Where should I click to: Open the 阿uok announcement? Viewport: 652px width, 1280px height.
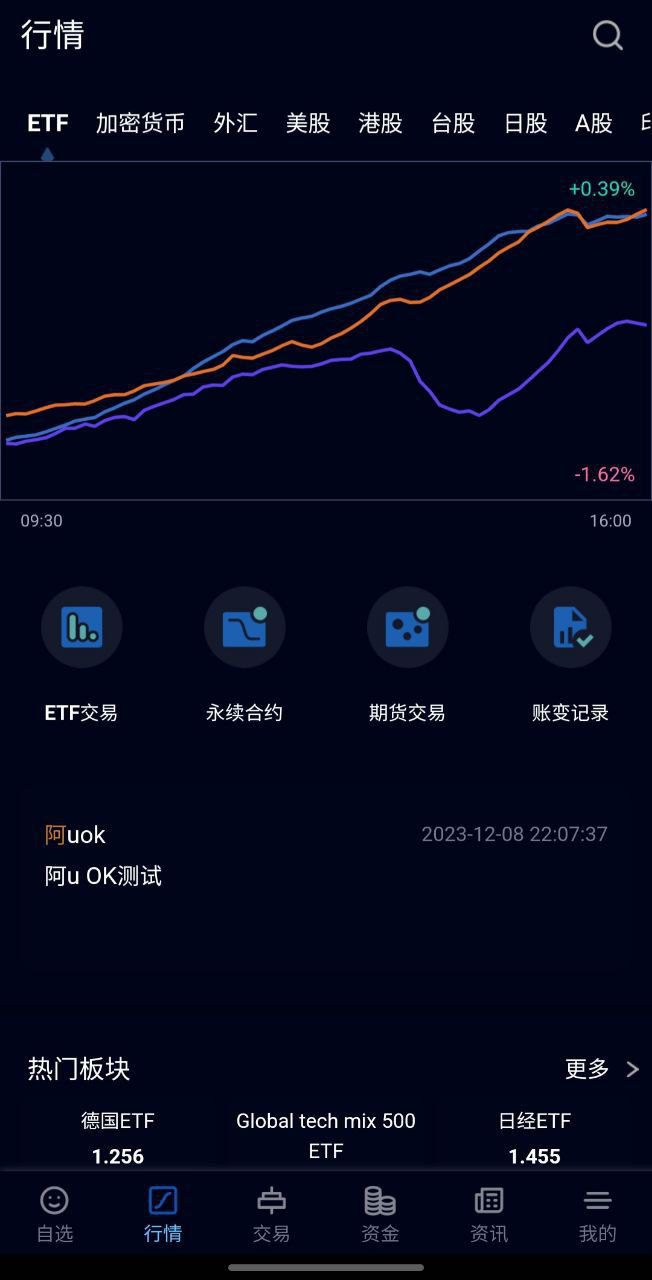[325, 856]
